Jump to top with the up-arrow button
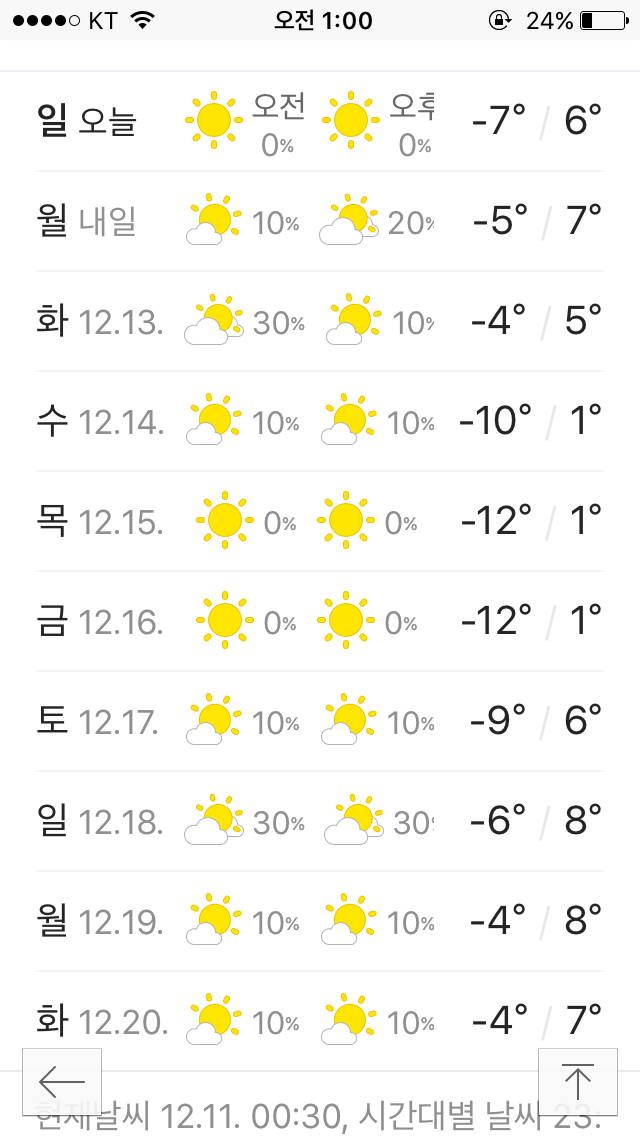640x1136 pixels. (577, 1081)
